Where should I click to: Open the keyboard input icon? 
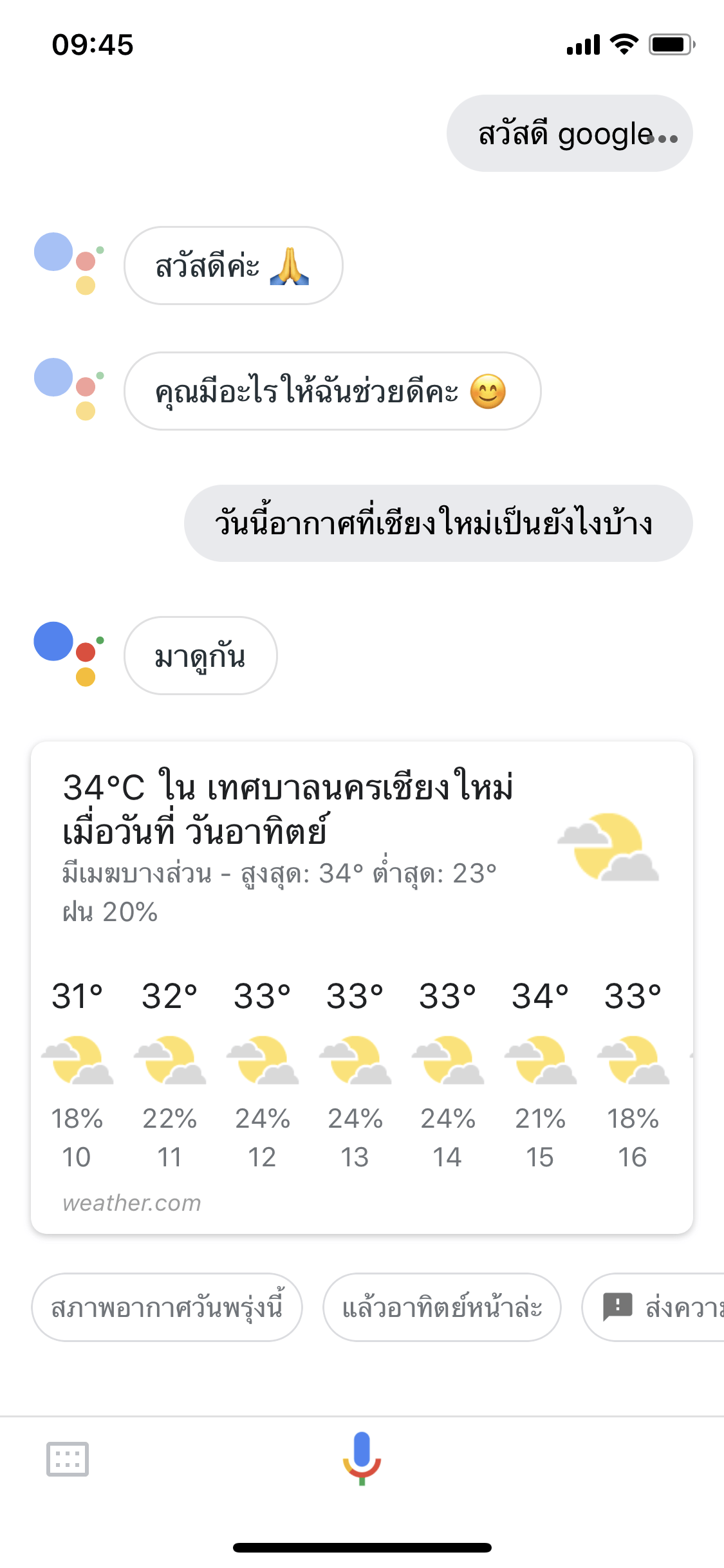pos(68,1459)
